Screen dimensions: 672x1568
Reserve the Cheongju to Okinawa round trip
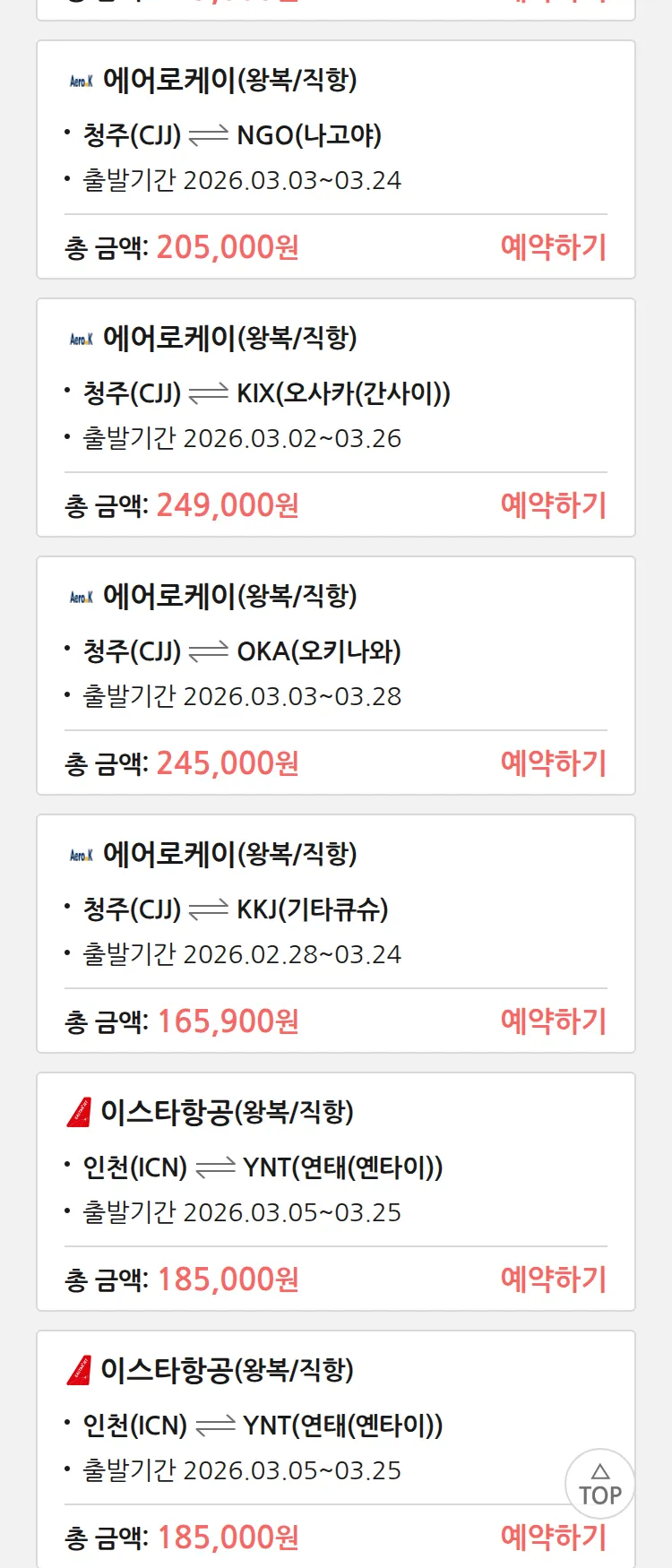[x=553, y=763]
